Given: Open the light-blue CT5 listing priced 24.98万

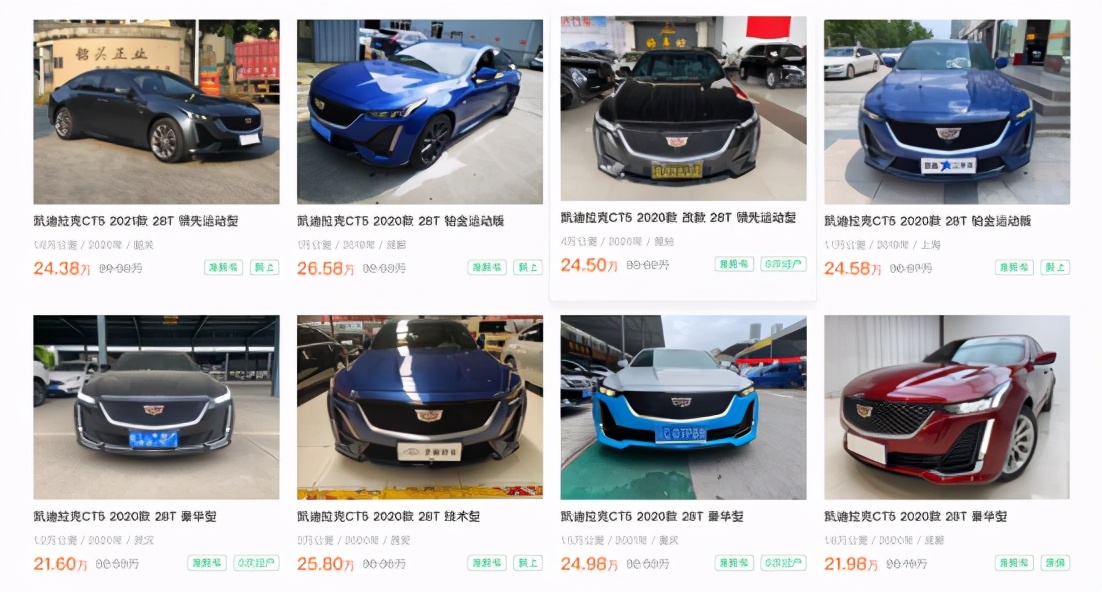Looking at the screenshot, I should tap(683, 408).
